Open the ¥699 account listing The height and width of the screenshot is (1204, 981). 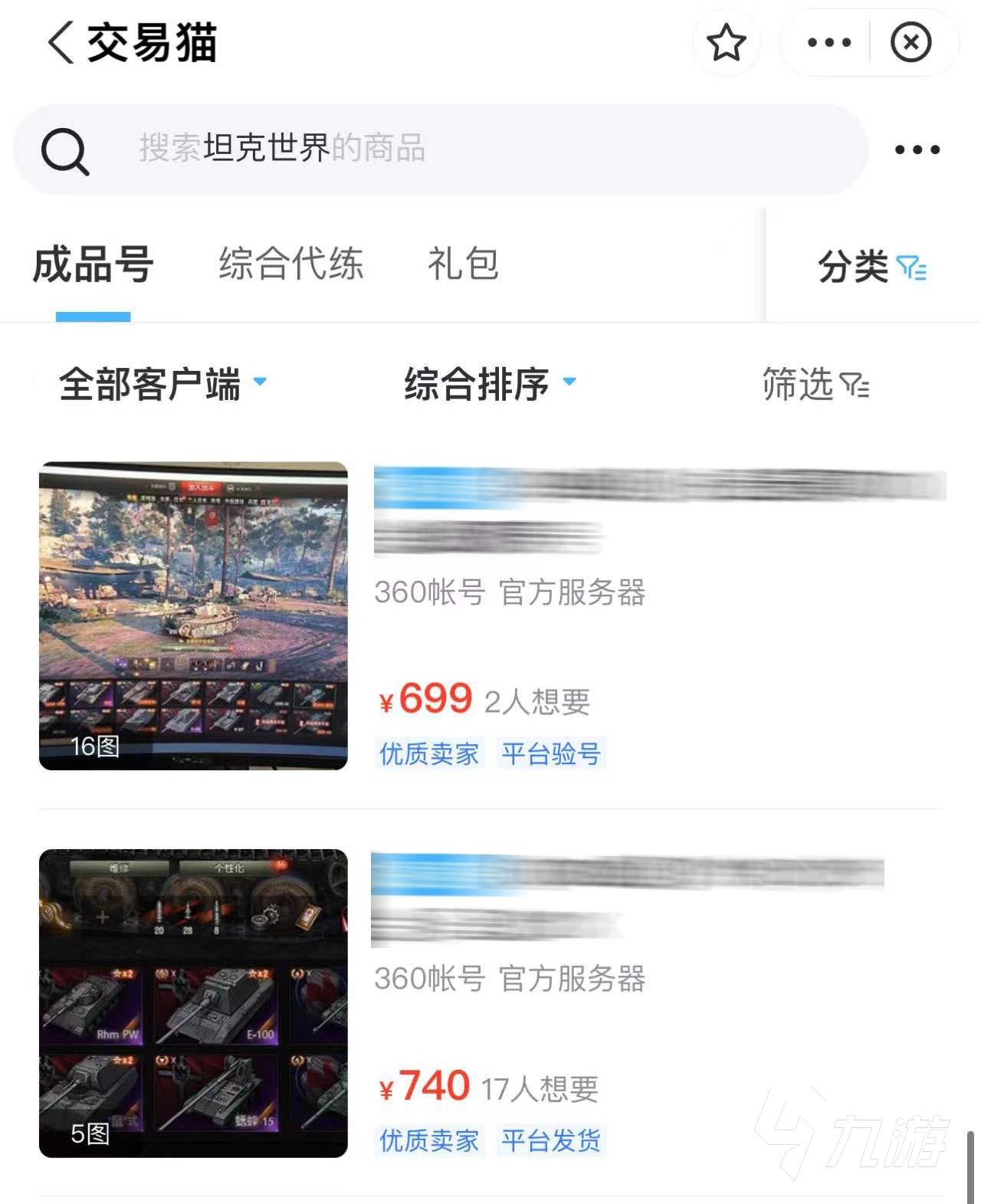point(490,616)
